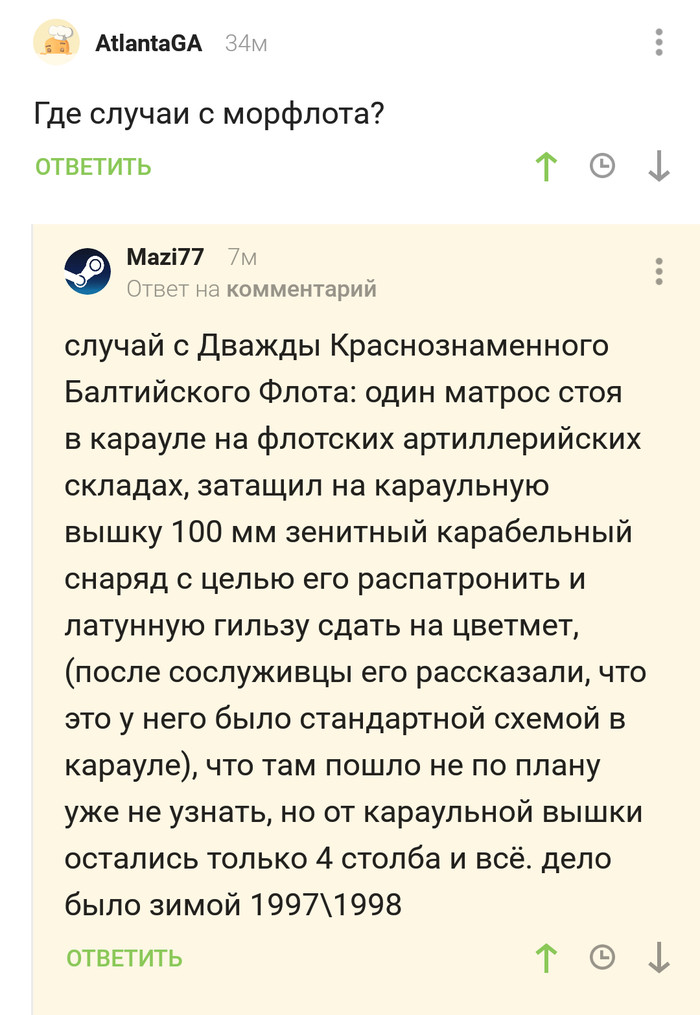
Task: Open Mazi77's profile avatar
Action: [x=88, y=271]
